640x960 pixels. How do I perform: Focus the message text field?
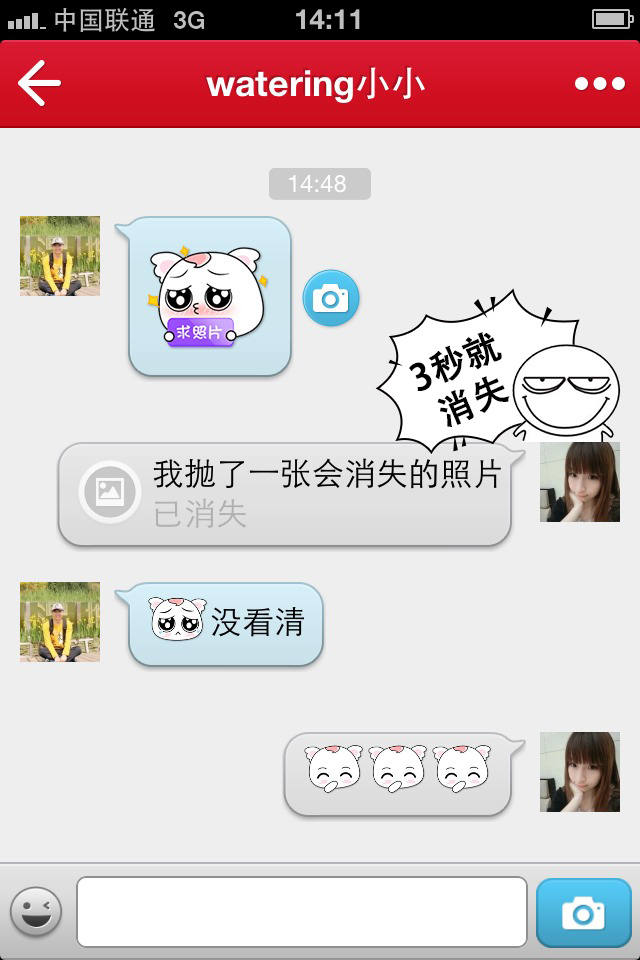pyautogui.click(x=301, y=912)
